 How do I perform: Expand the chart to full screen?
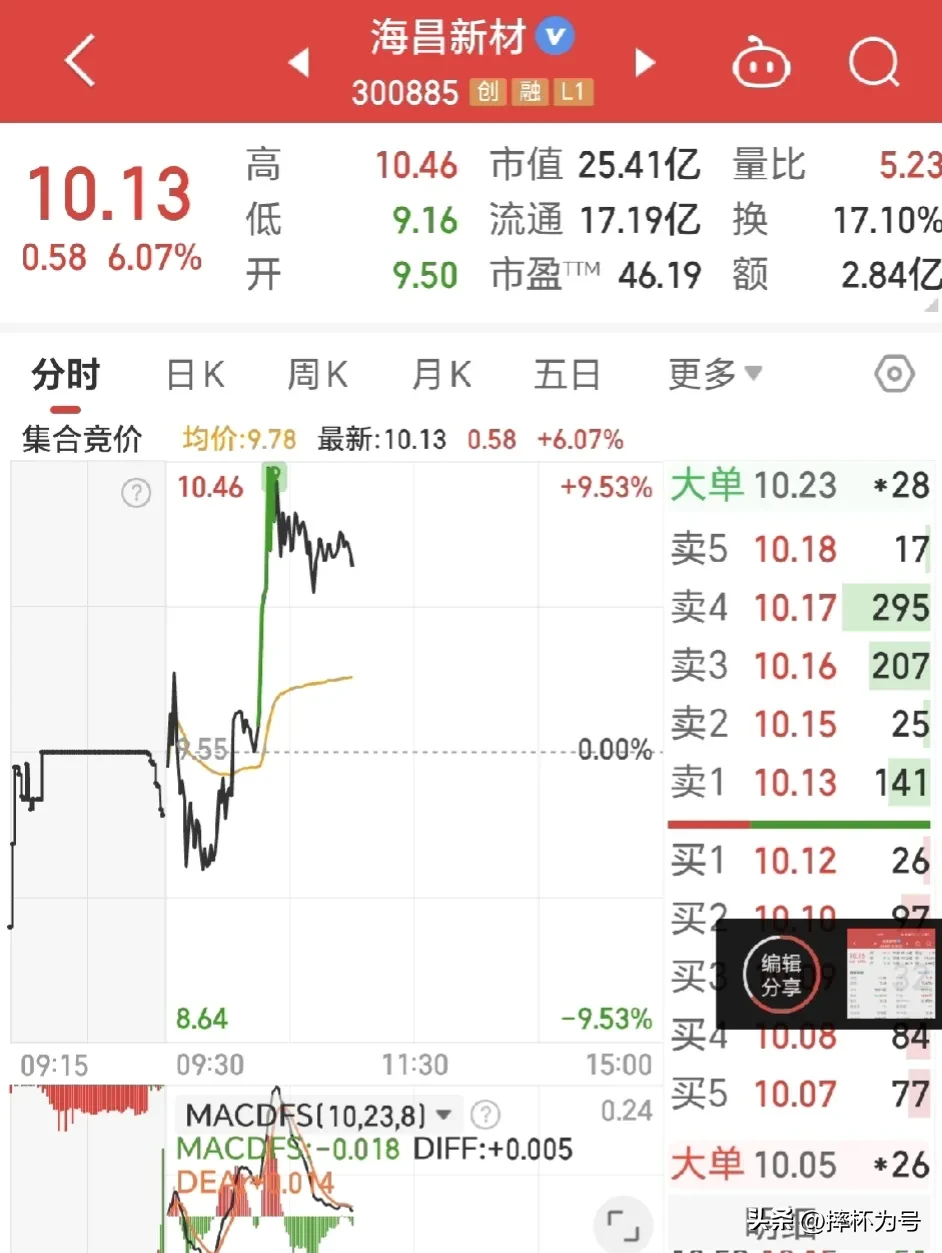pos(623,1222)
